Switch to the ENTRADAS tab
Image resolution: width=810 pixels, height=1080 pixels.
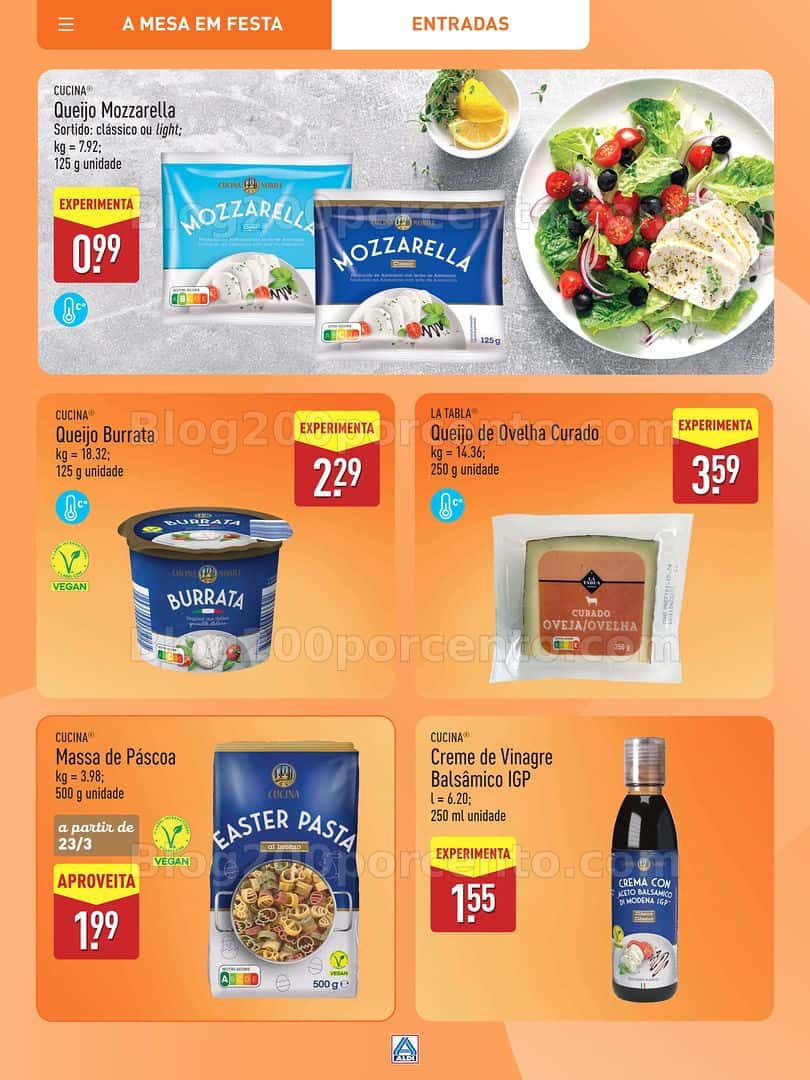point(461,25)
